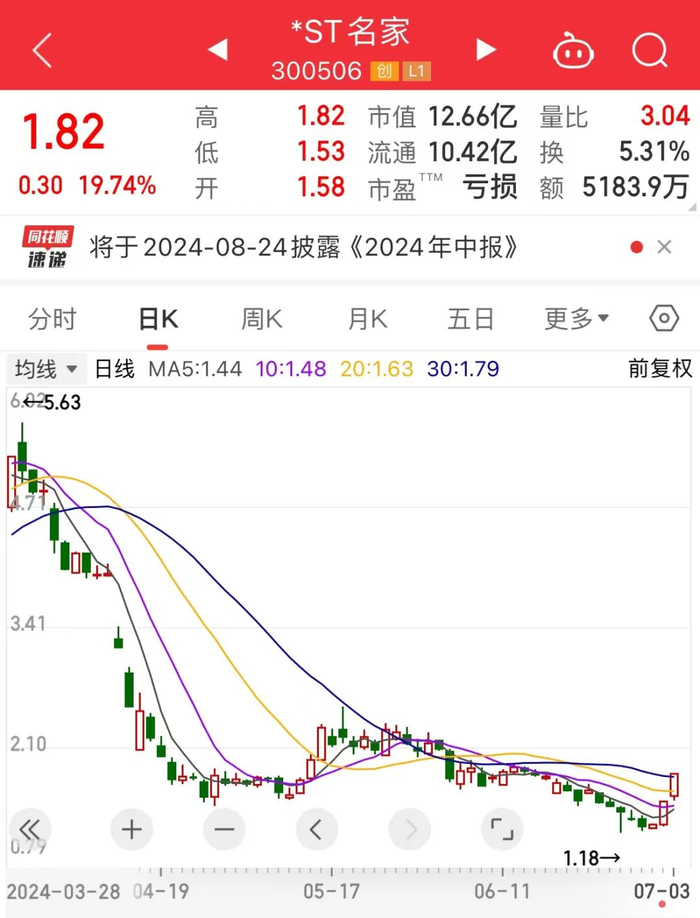Screen dimensions: 700x918
Task: Change the 前复权 adjustment setting
Action: 660,369
